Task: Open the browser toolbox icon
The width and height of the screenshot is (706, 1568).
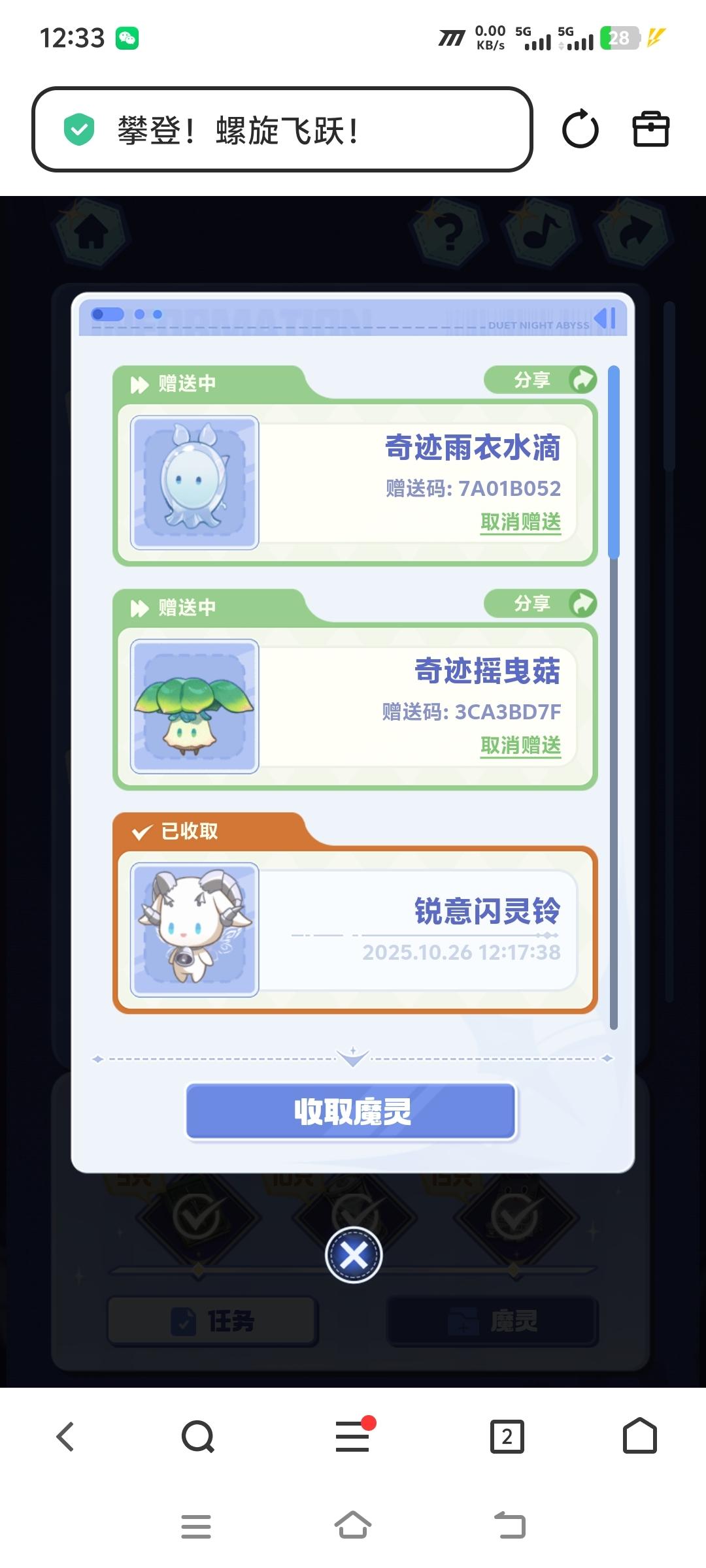Action: (650, 129)
